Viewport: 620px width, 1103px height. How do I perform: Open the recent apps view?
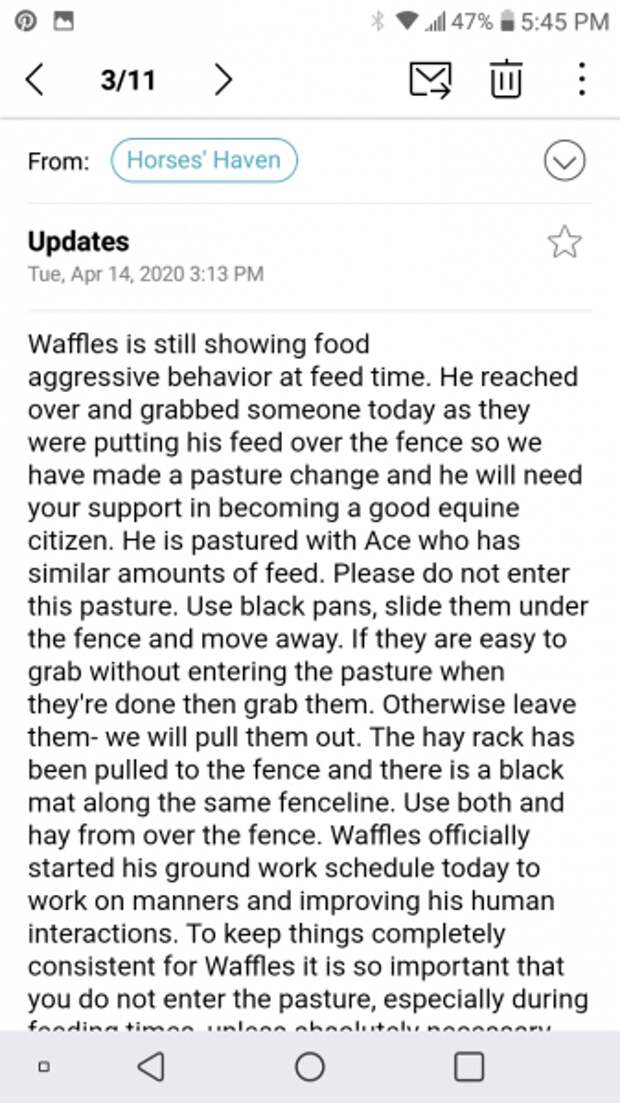(x=469, y=1066)
